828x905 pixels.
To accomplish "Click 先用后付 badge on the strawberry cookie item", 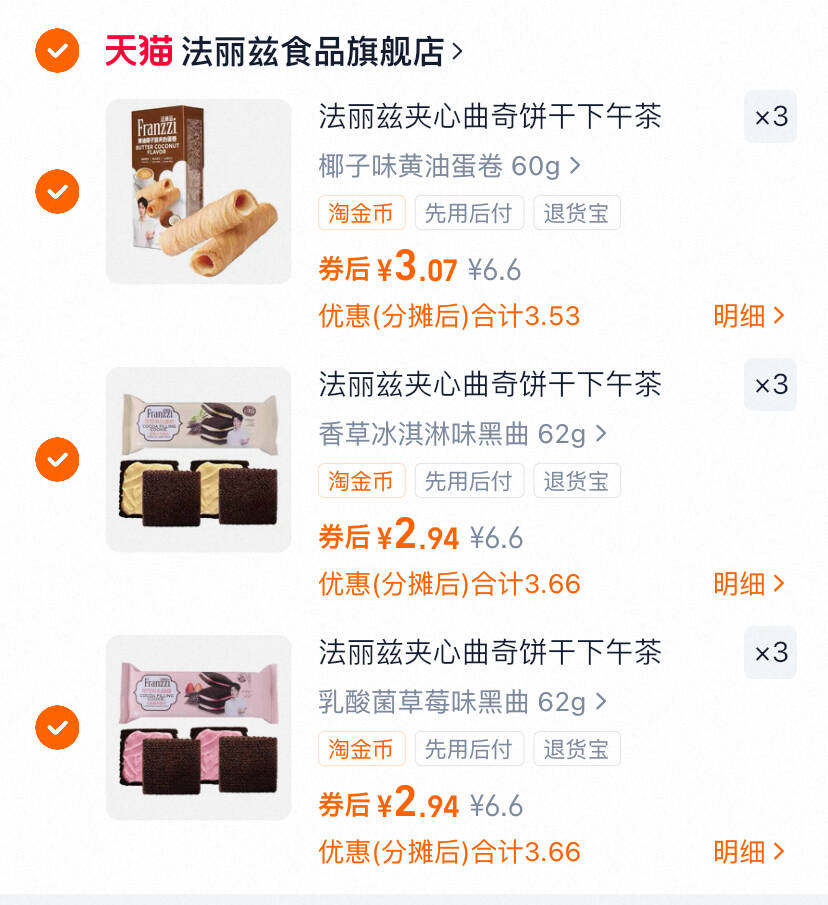I will pyautogui.click(x=469, y=748).
